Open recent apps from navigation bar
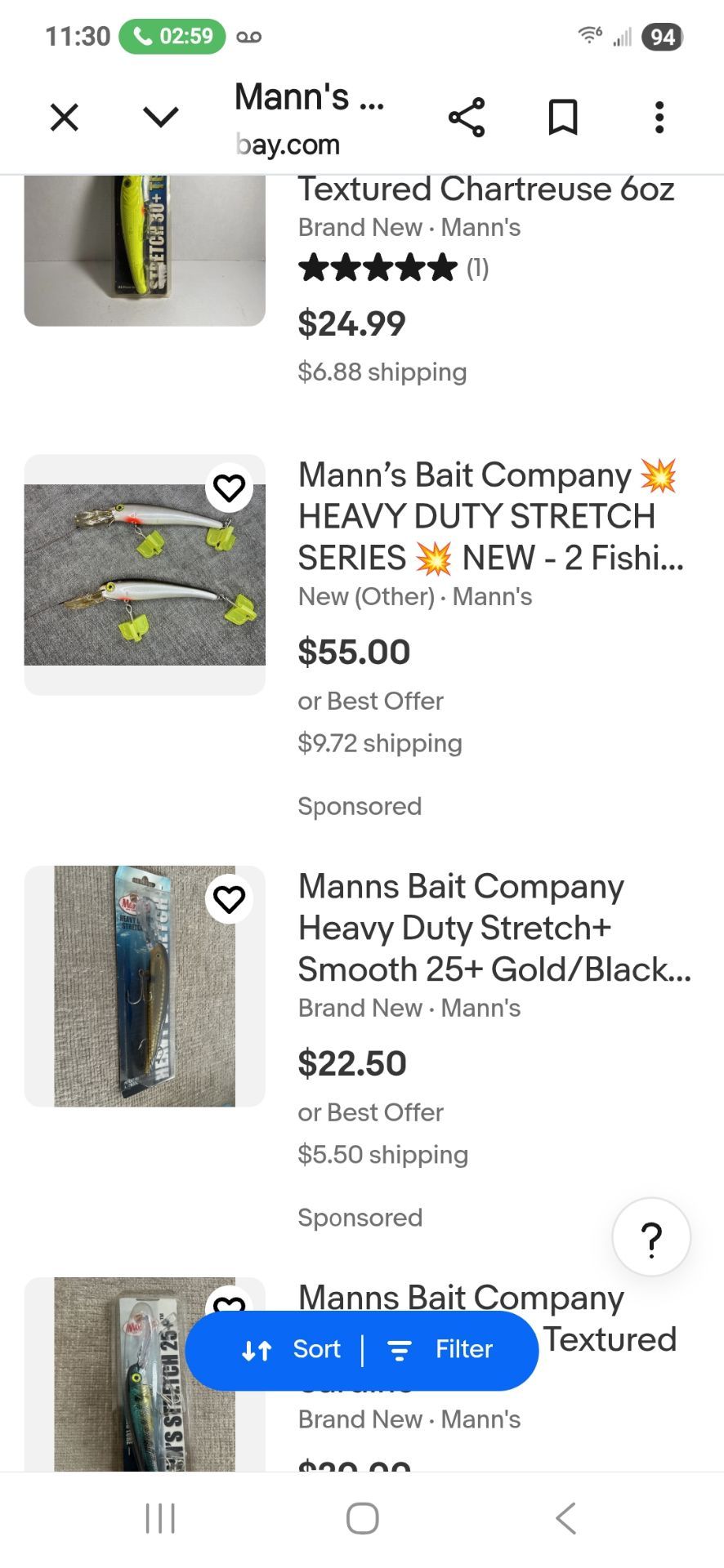This screenshot has width=724, height=1568. point(160,1518)
